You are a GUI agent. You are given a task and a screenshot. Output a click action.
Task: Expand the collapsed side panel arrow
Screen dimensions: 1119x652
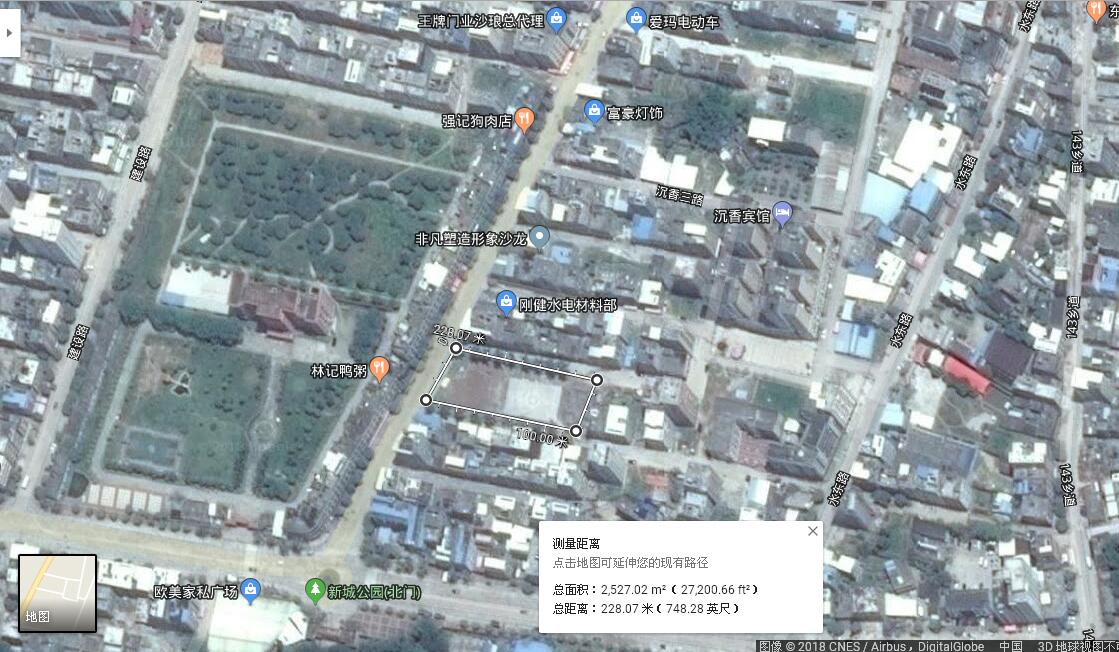click(9, 32)
